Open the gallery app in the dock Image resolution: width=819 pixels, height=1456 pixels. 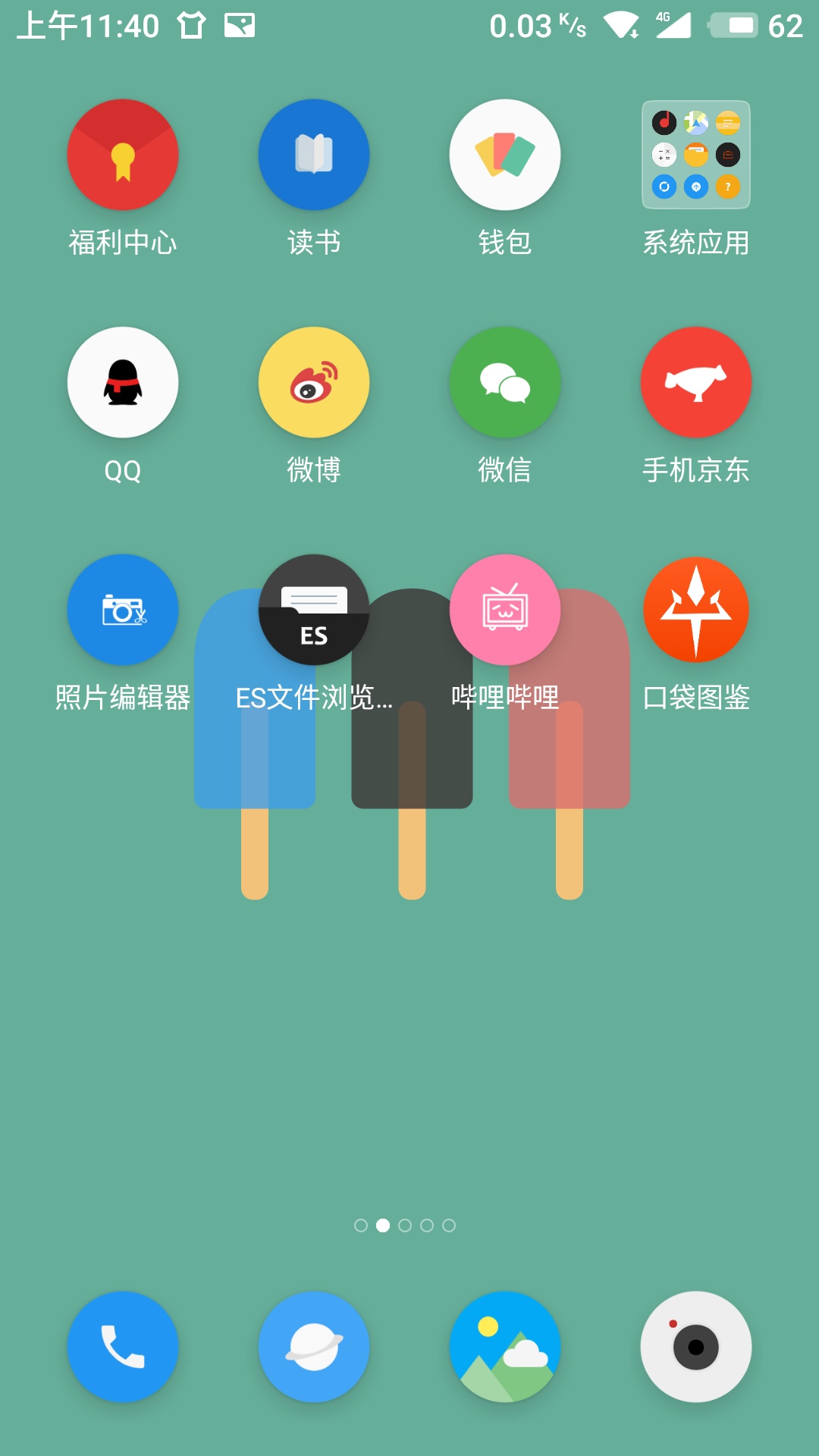click(505, 1347)
